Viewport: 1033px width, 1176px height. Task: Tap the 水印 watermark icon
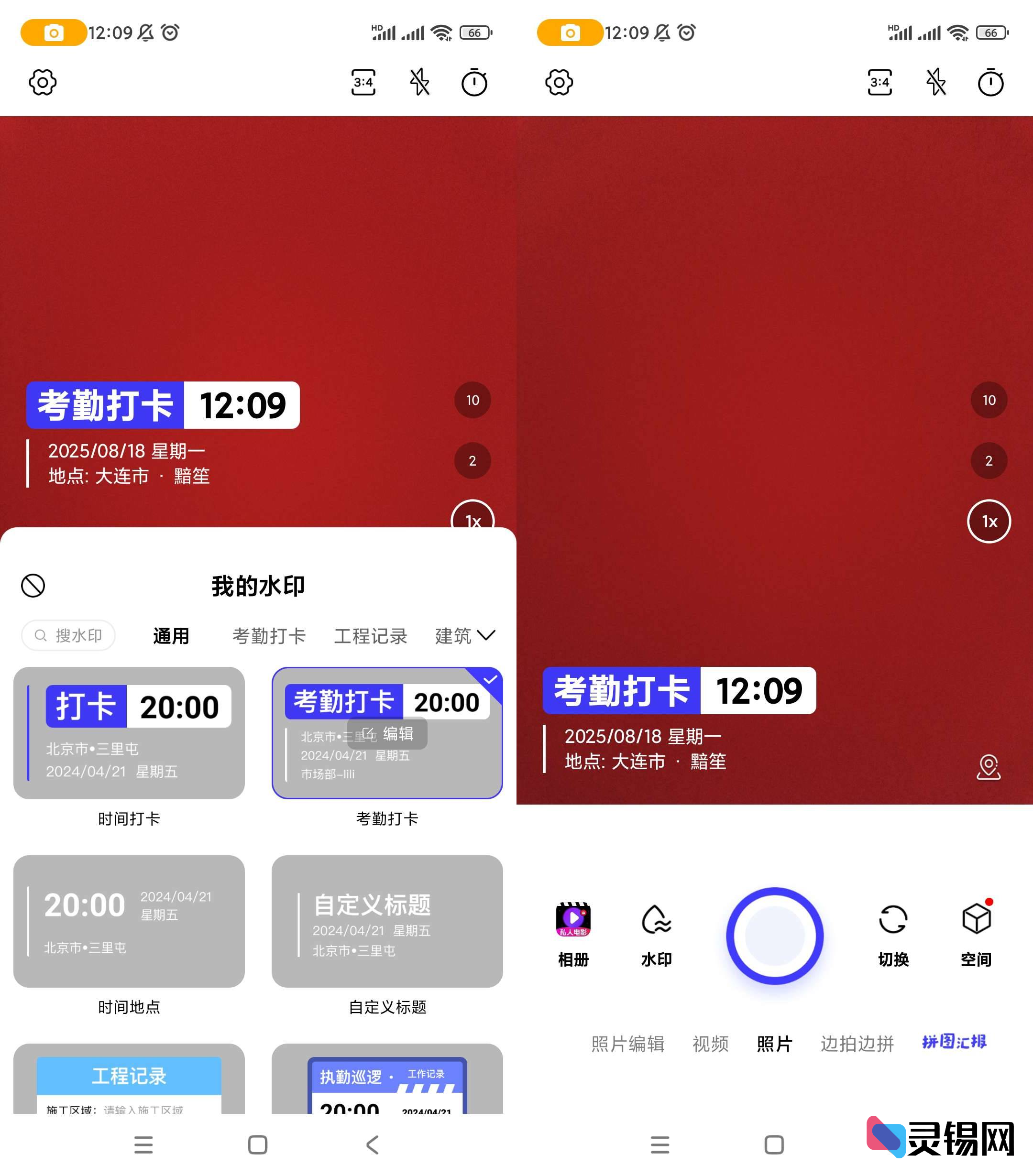point(656,926)
